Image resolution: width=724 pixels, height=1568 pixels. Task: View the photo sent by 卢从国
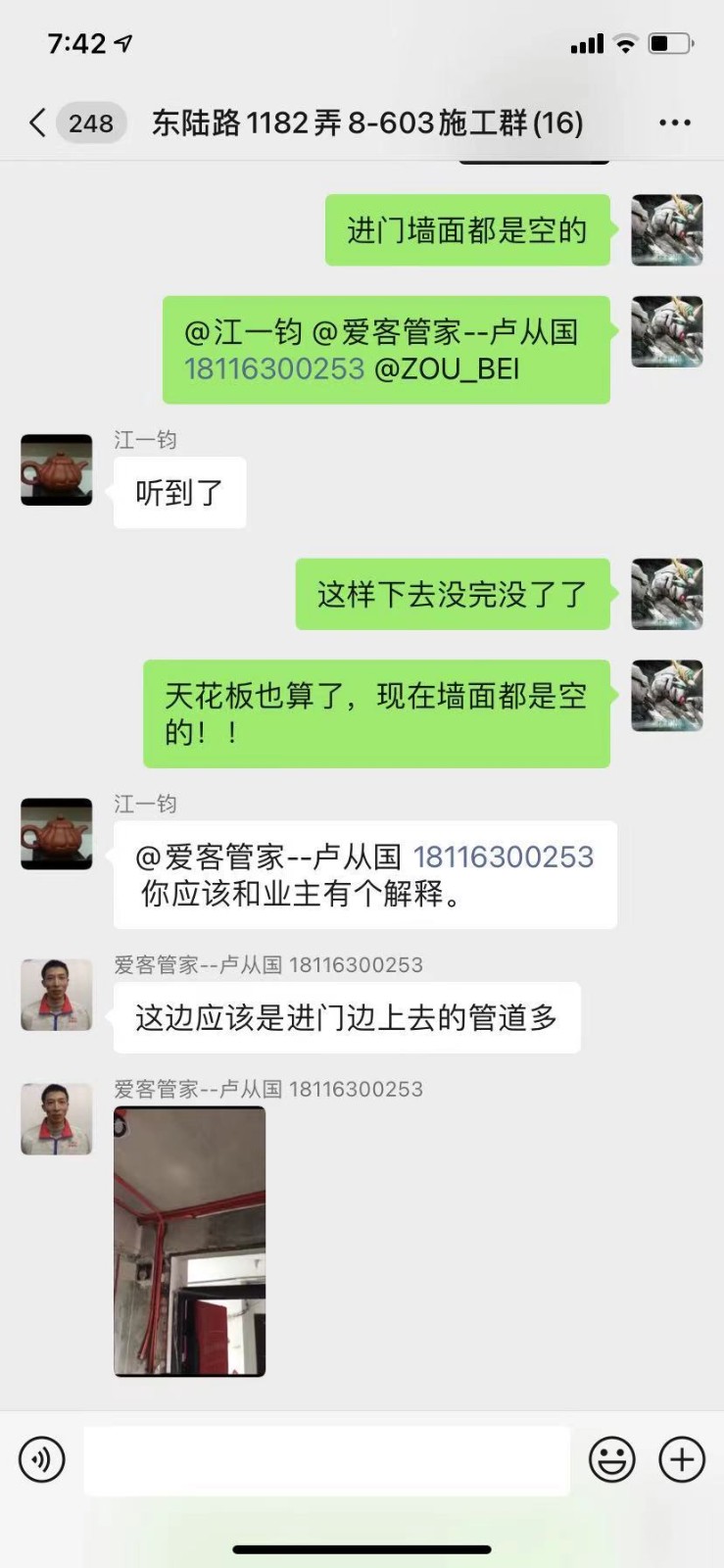(x=190, y=1242)
